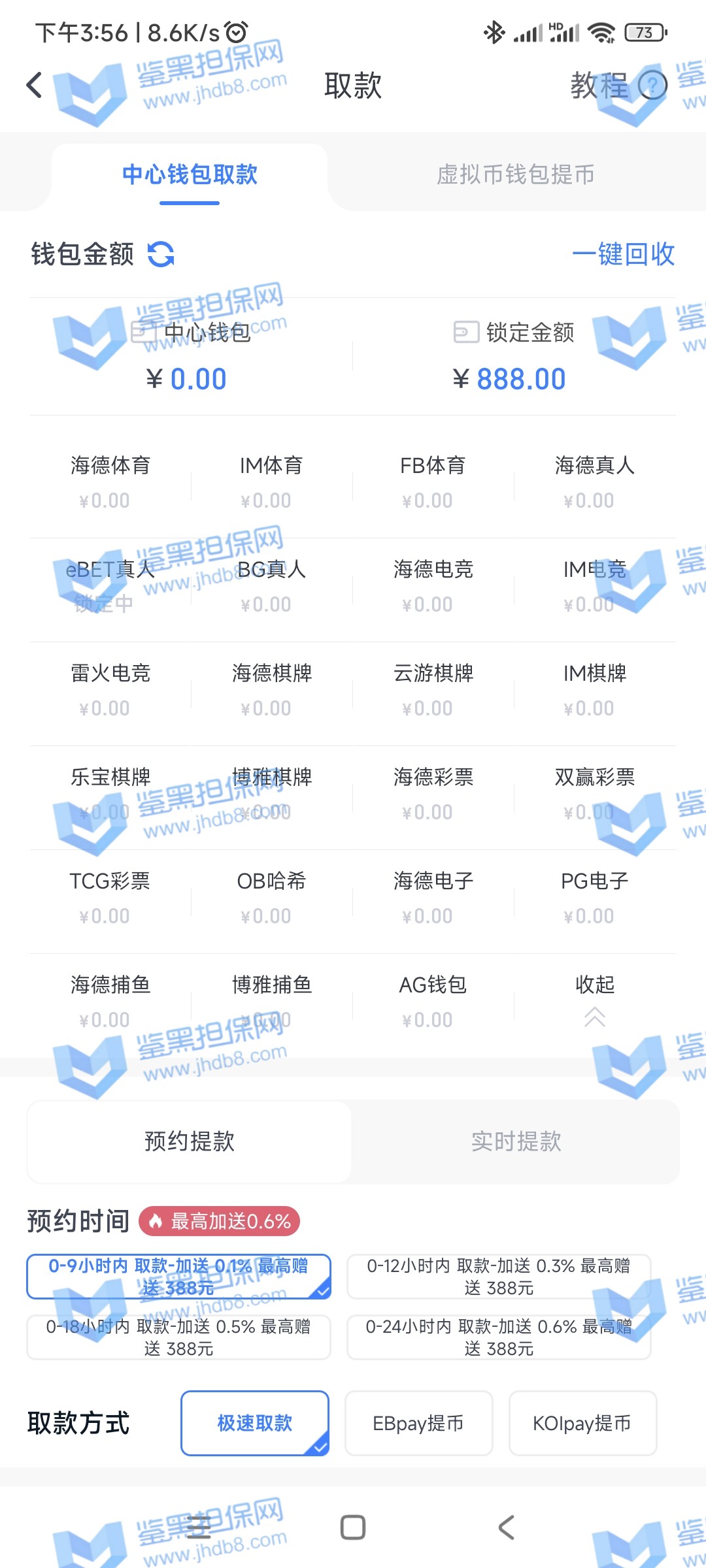
Task: Open recent apps from the navigation bar
Action: point(199,1527)
